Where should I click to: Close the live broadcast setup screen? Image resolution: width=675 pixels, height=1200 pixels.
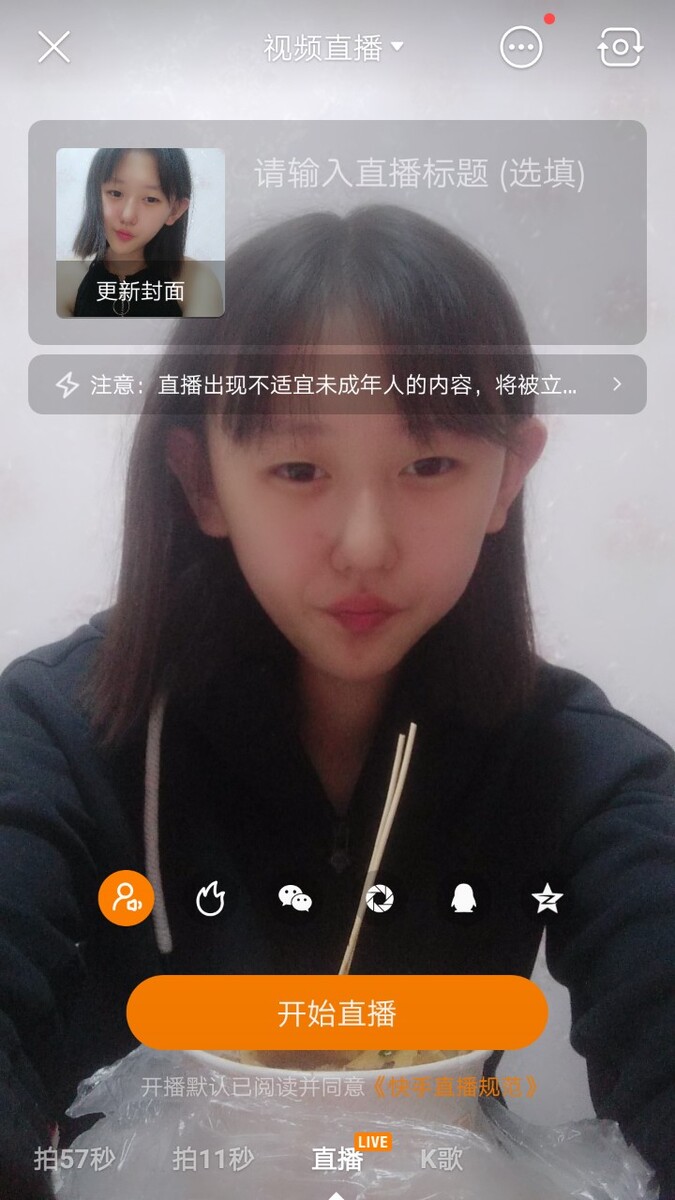(54, 46)
